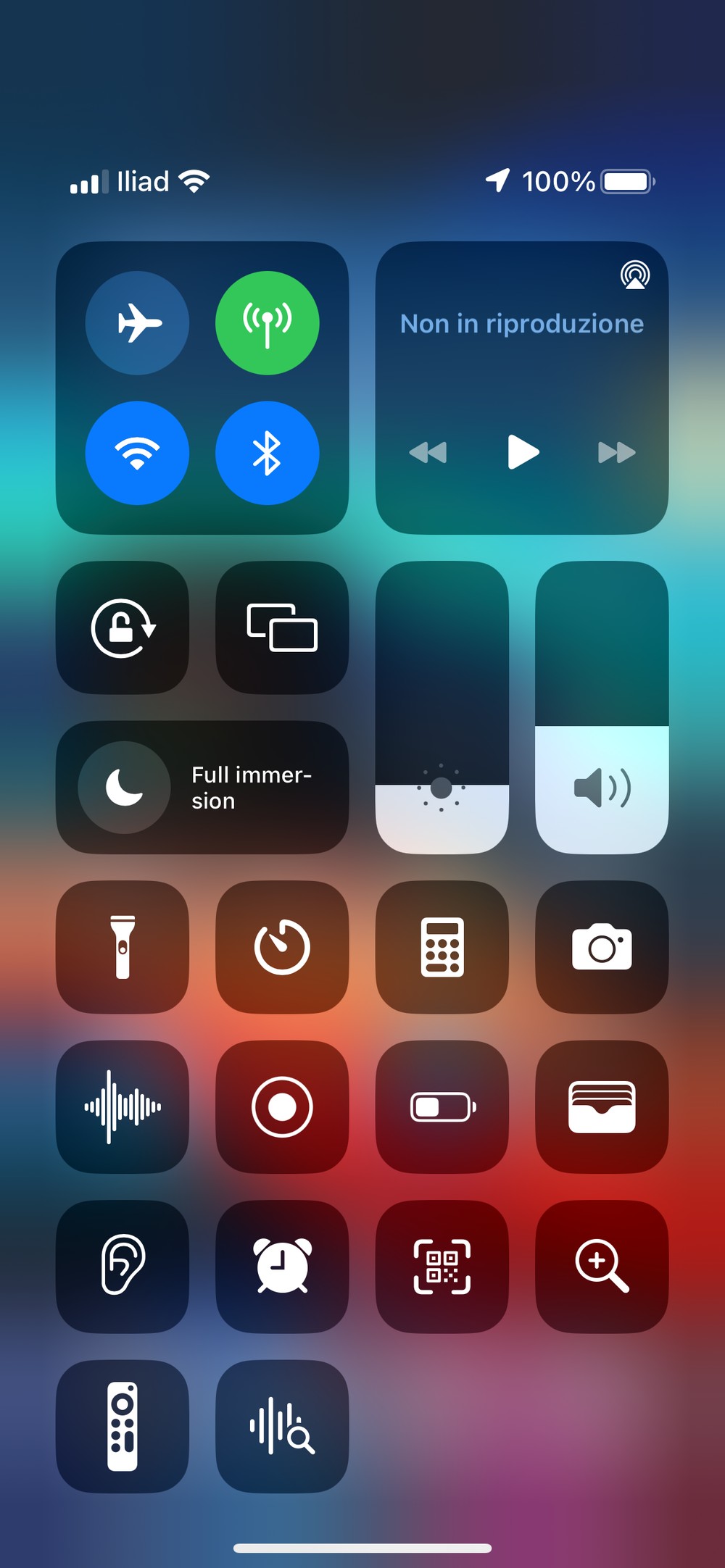Open the camera
Screen dimensions: 725x1568
click(602, 947)
